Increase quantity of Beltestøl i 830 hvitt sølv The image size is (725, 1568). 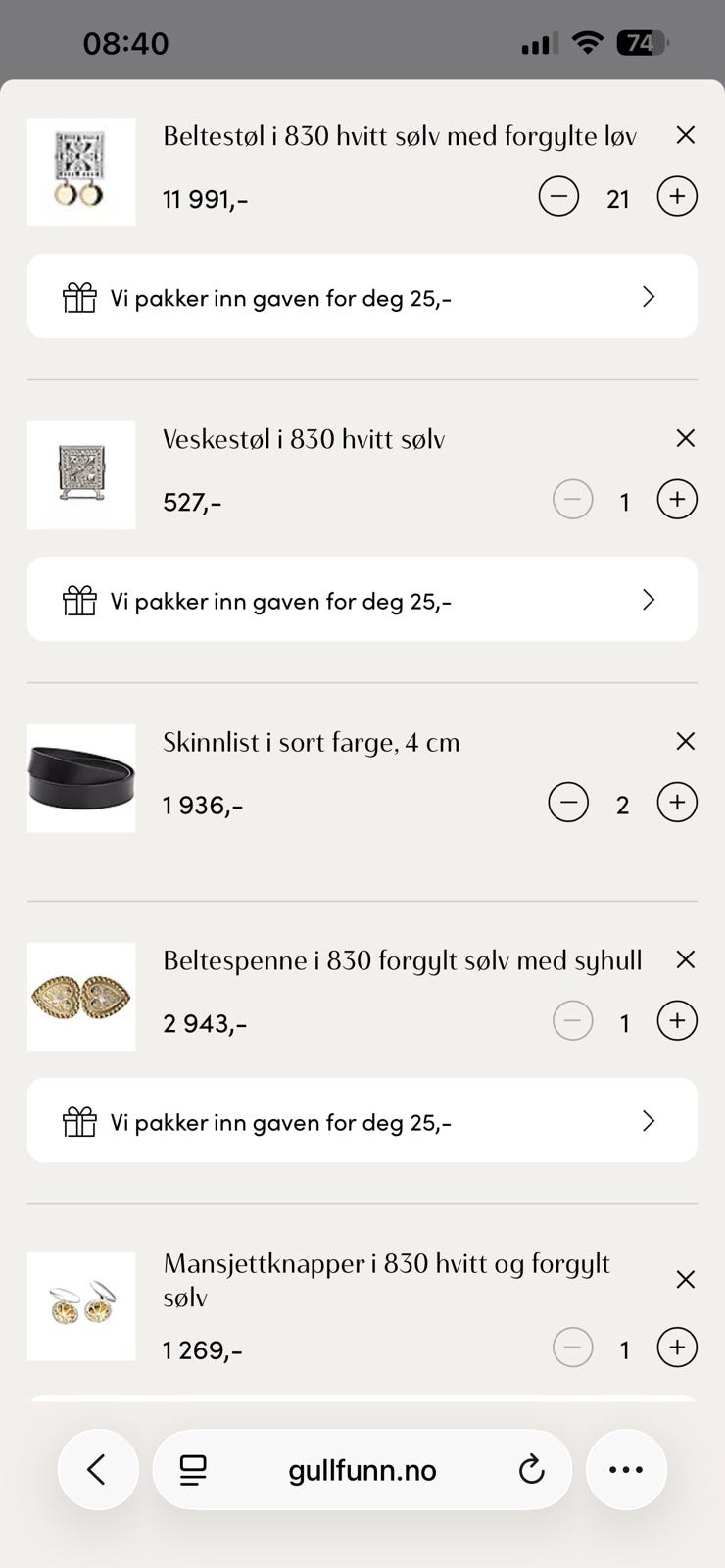pos(676,196)
